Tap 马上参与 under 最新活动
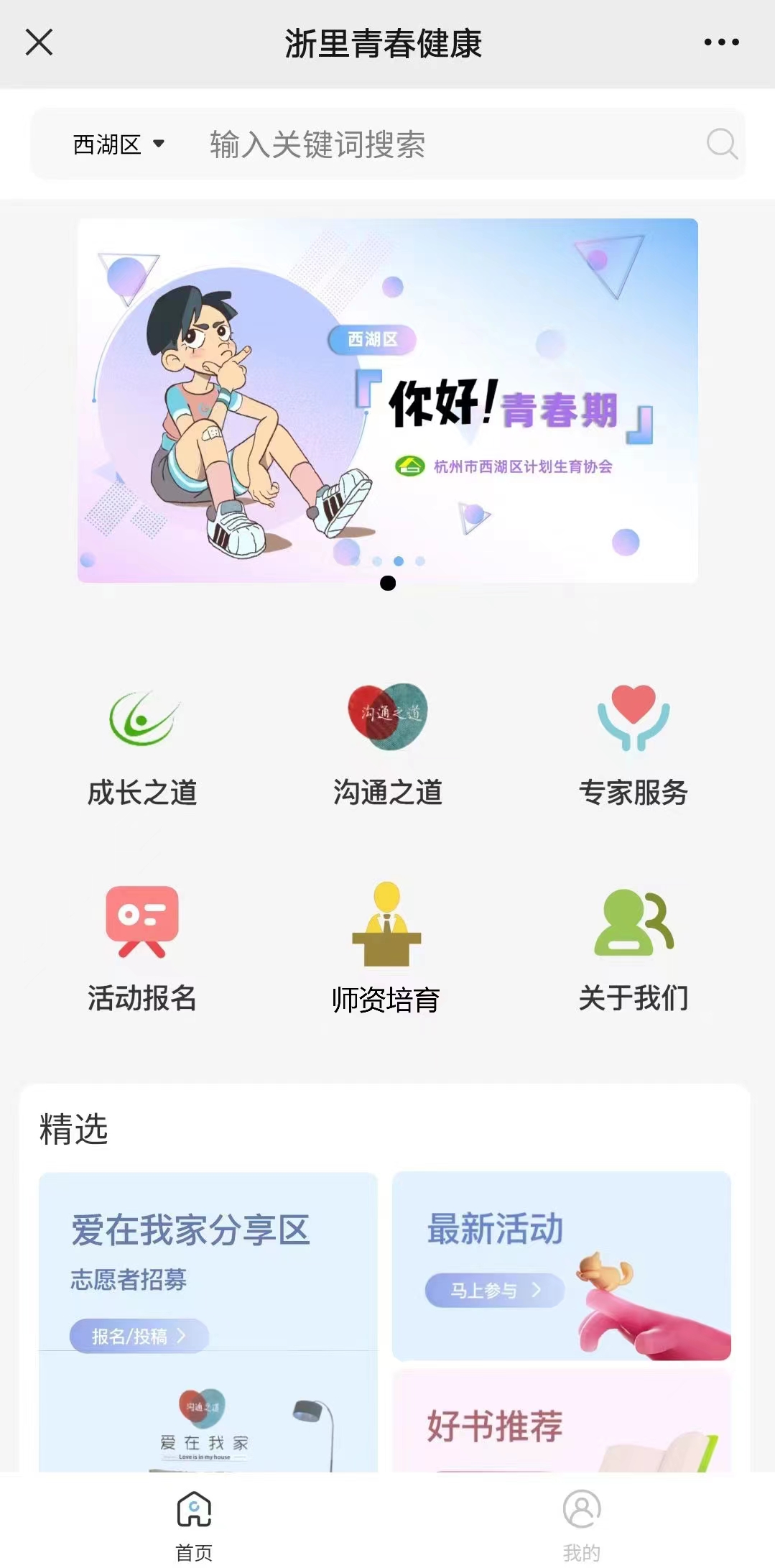Image resolution: width=775 pixels, height=1568 pixels. pyautogui.click(x=494, y=1291)
